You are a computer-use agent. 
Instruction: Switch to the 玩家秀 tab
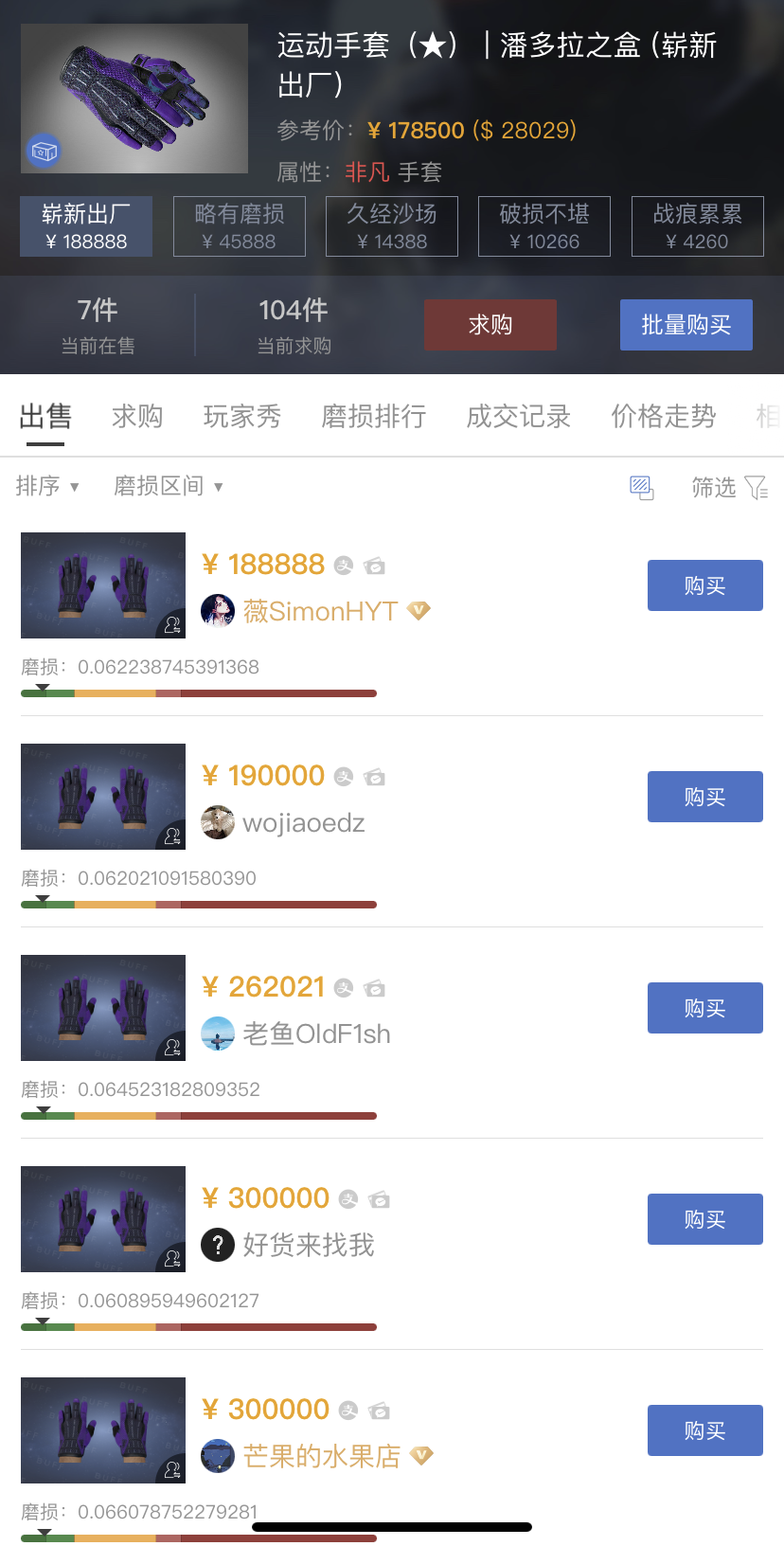pyautogui.click(x=242, y=416)
